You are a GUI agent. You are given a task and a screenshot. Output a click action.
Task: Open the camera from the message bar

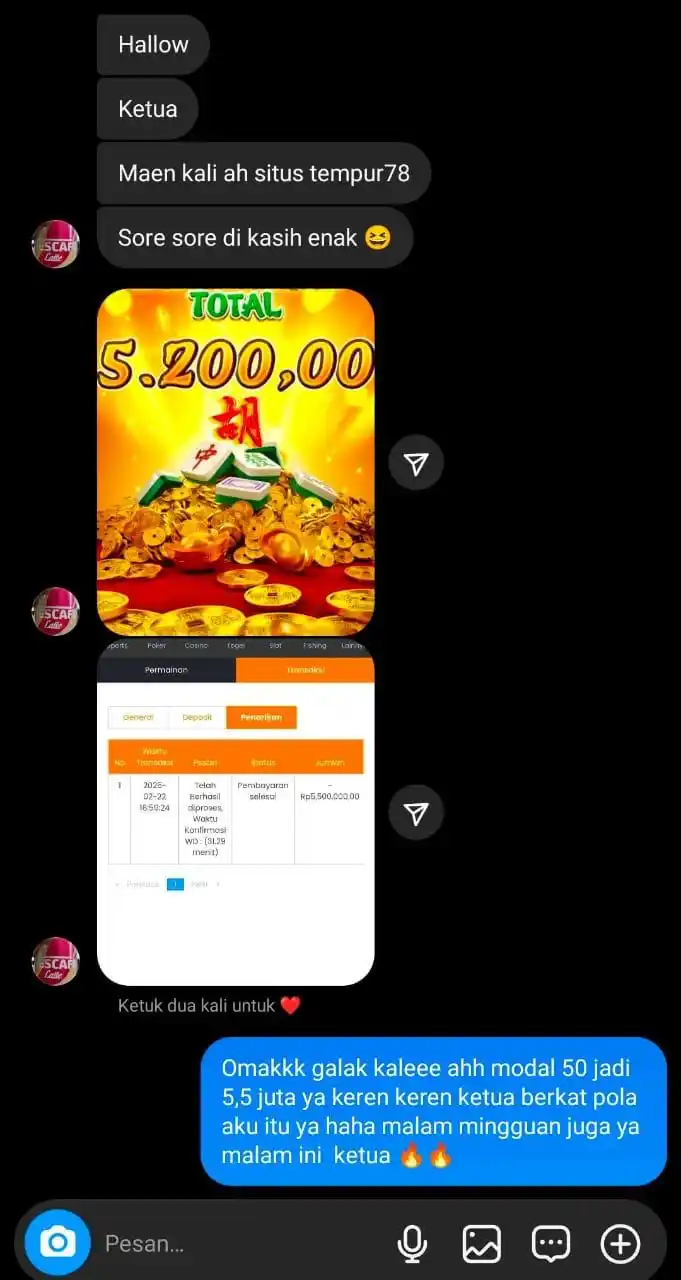(58, 1243)
